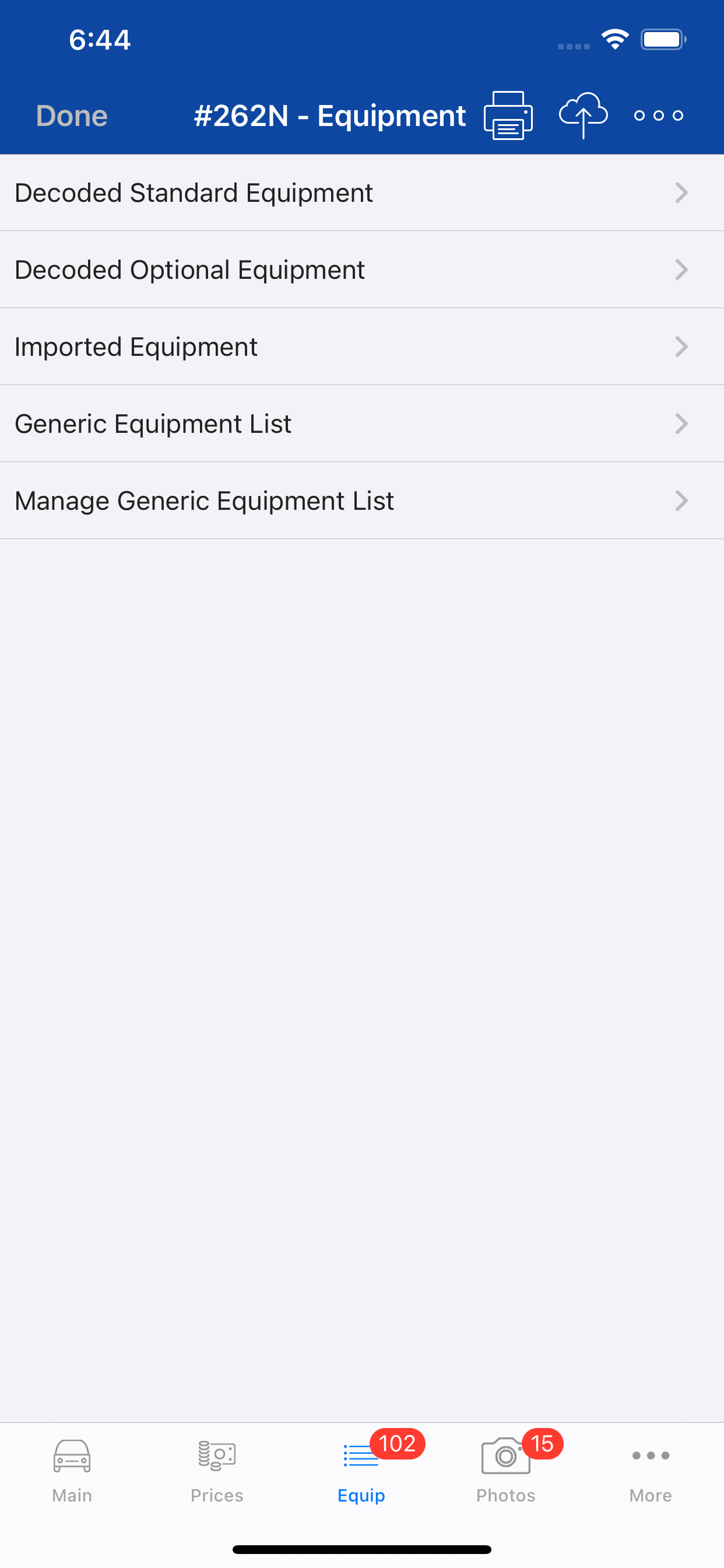Upload via the cloud icon
Viewport: 724px width, 1568px height.
(583, 116)
